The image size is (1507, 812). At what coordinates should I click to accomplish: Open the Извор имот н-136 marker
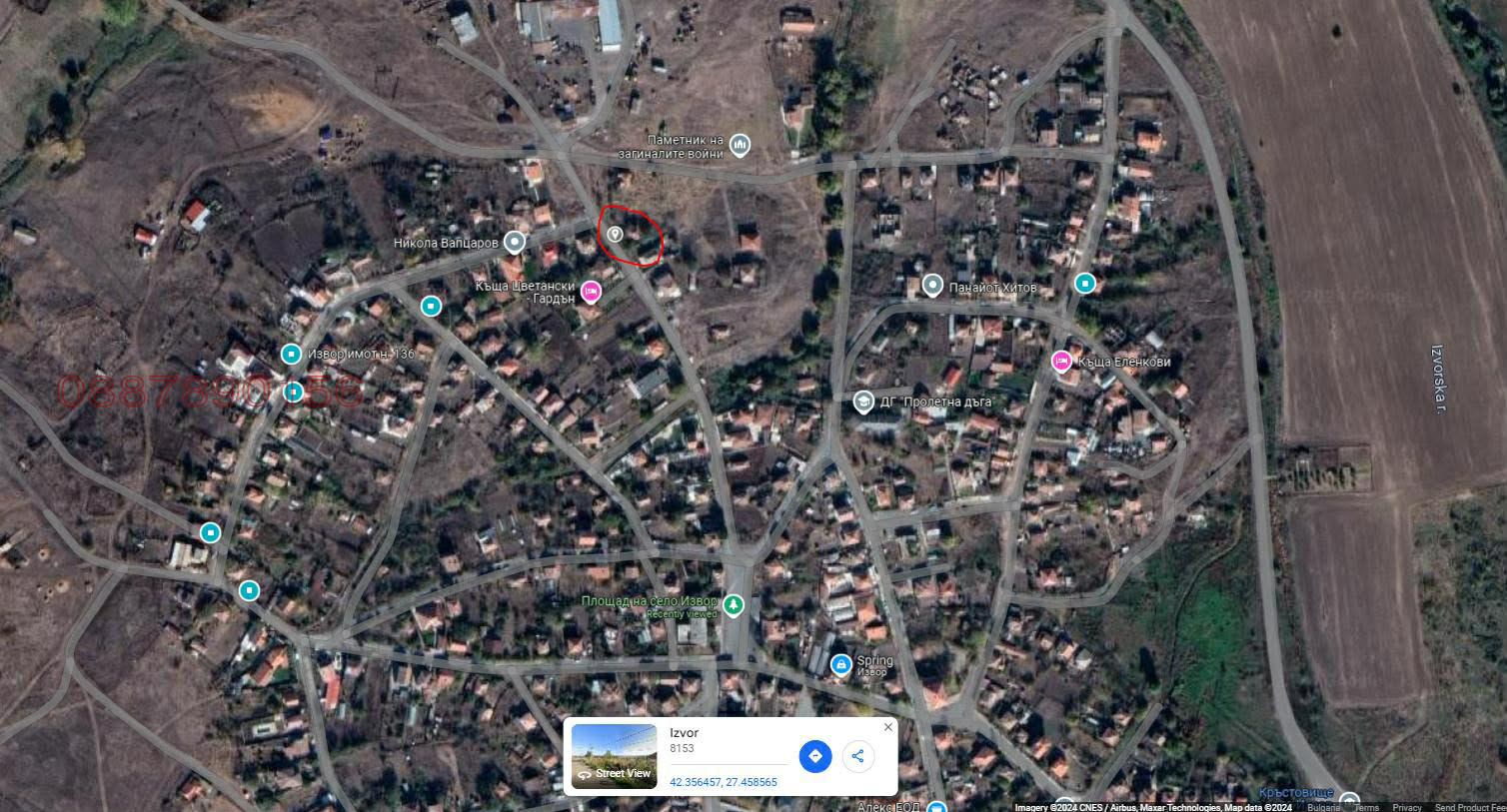(291, 354)
